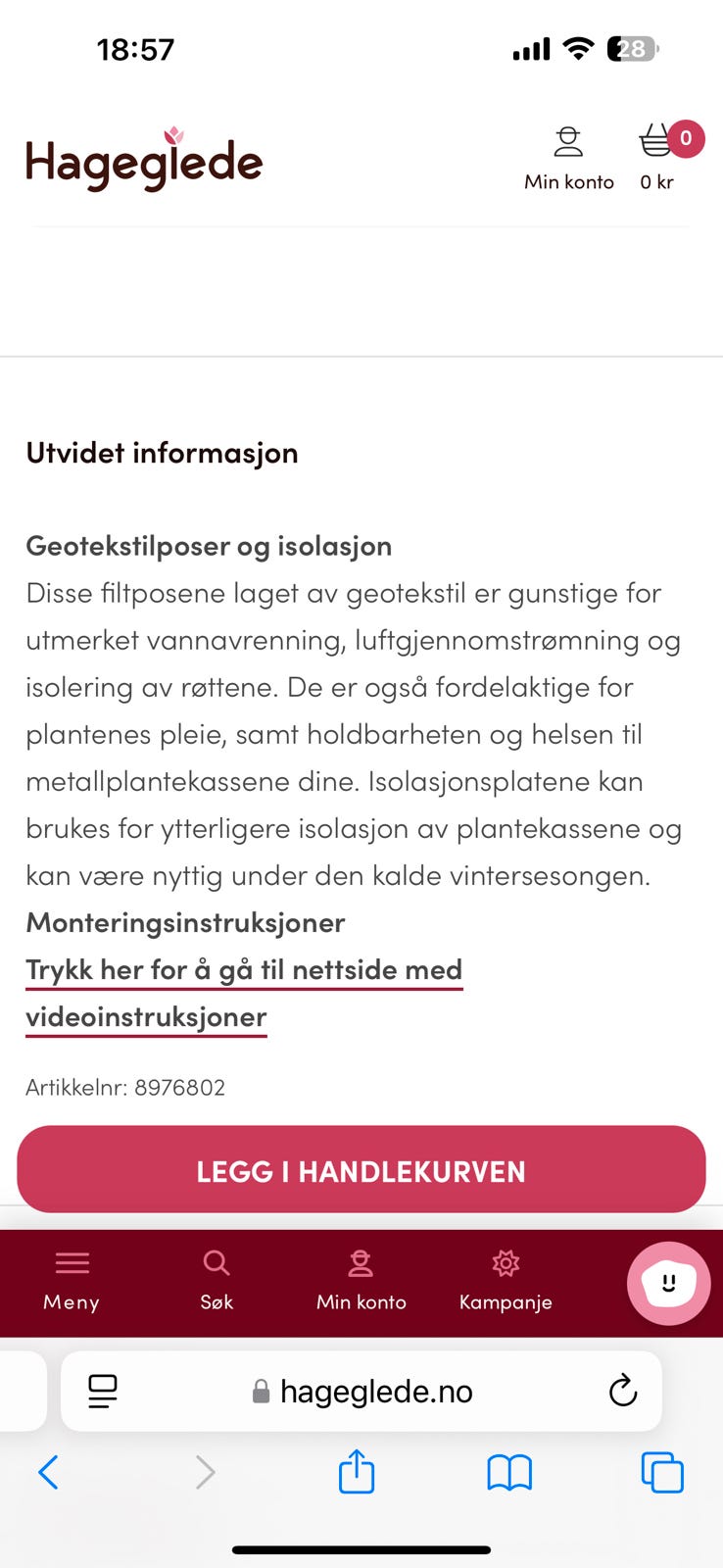Tap the padlock icon next to hageglede.no
This screenshot has width=723, height=1568.
tap(261, 1390)
